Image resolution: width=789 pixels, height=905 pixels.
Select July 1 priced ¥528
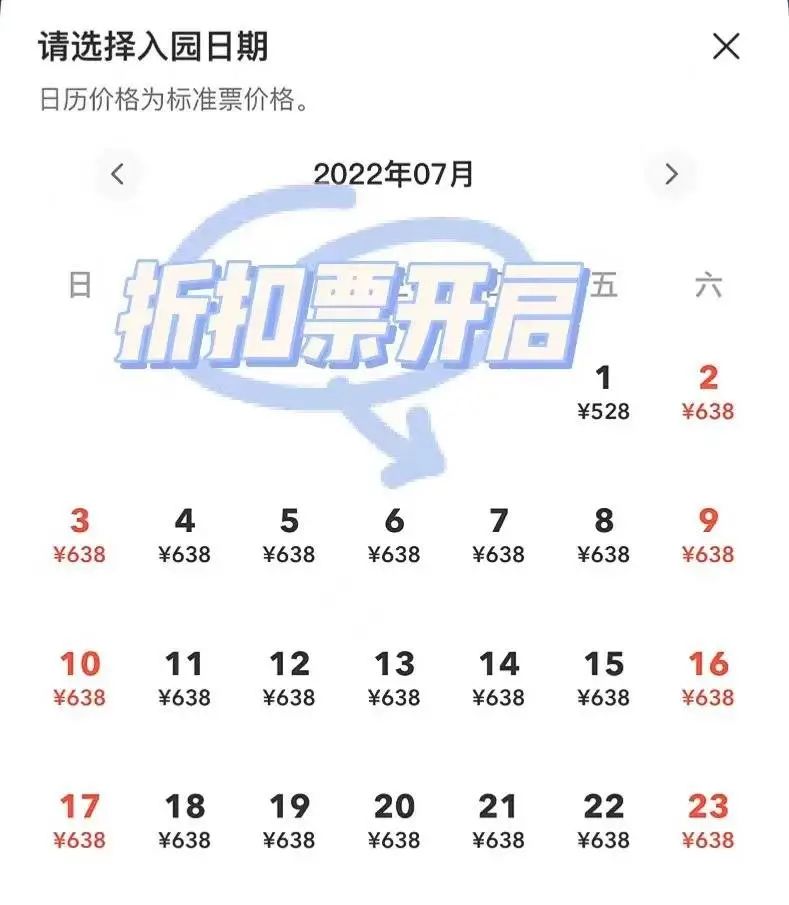click(x=603, y=391)
